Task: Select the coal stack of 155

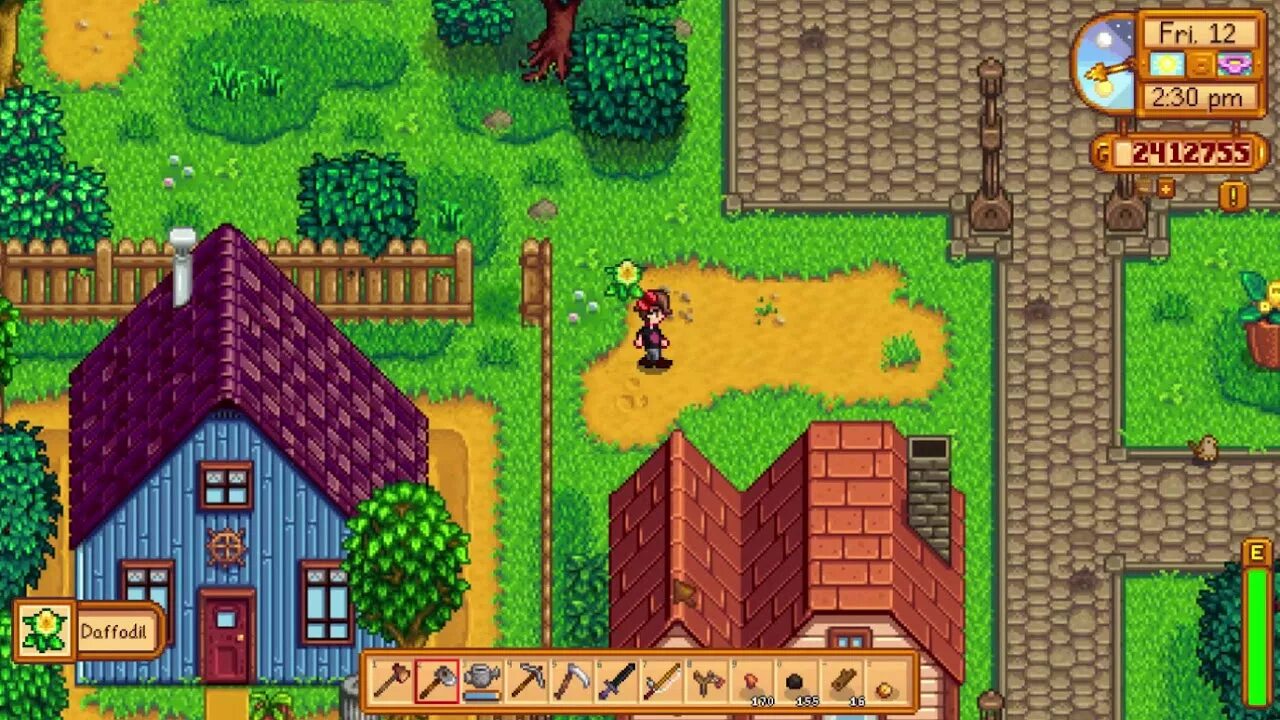Action: pyautogui.click(x=797, y=682)
